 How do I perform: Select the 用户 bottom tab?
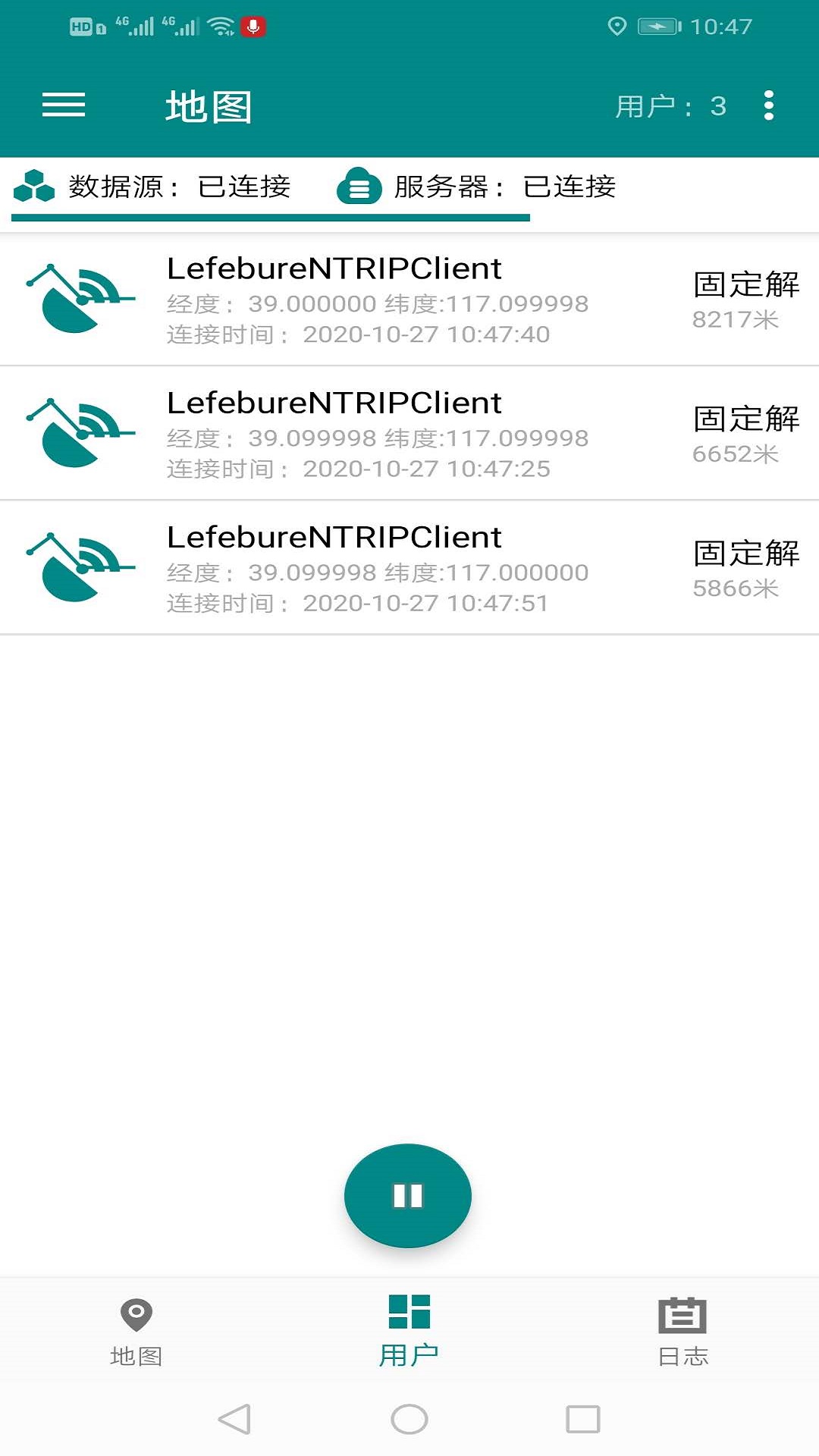[409, 1331]
